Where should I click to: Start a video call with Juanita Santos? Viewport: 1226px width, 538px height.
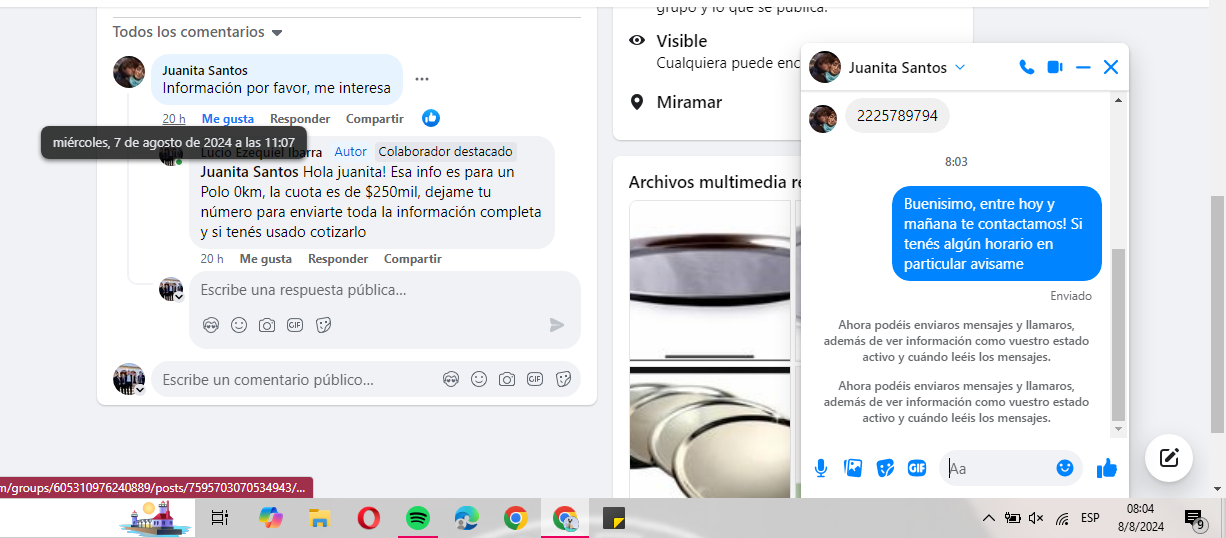1054,67
